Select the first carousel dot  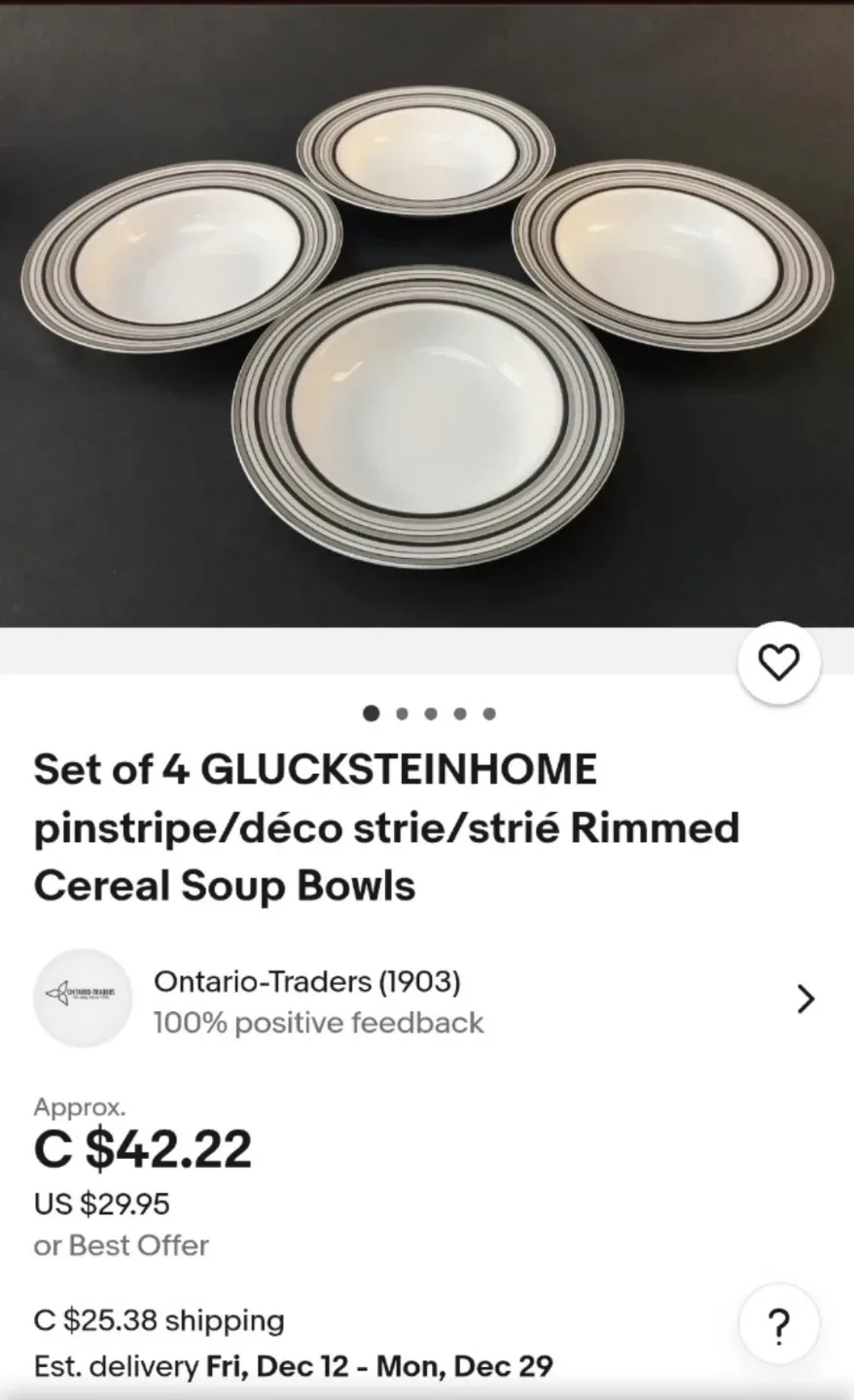coord(371,713)
